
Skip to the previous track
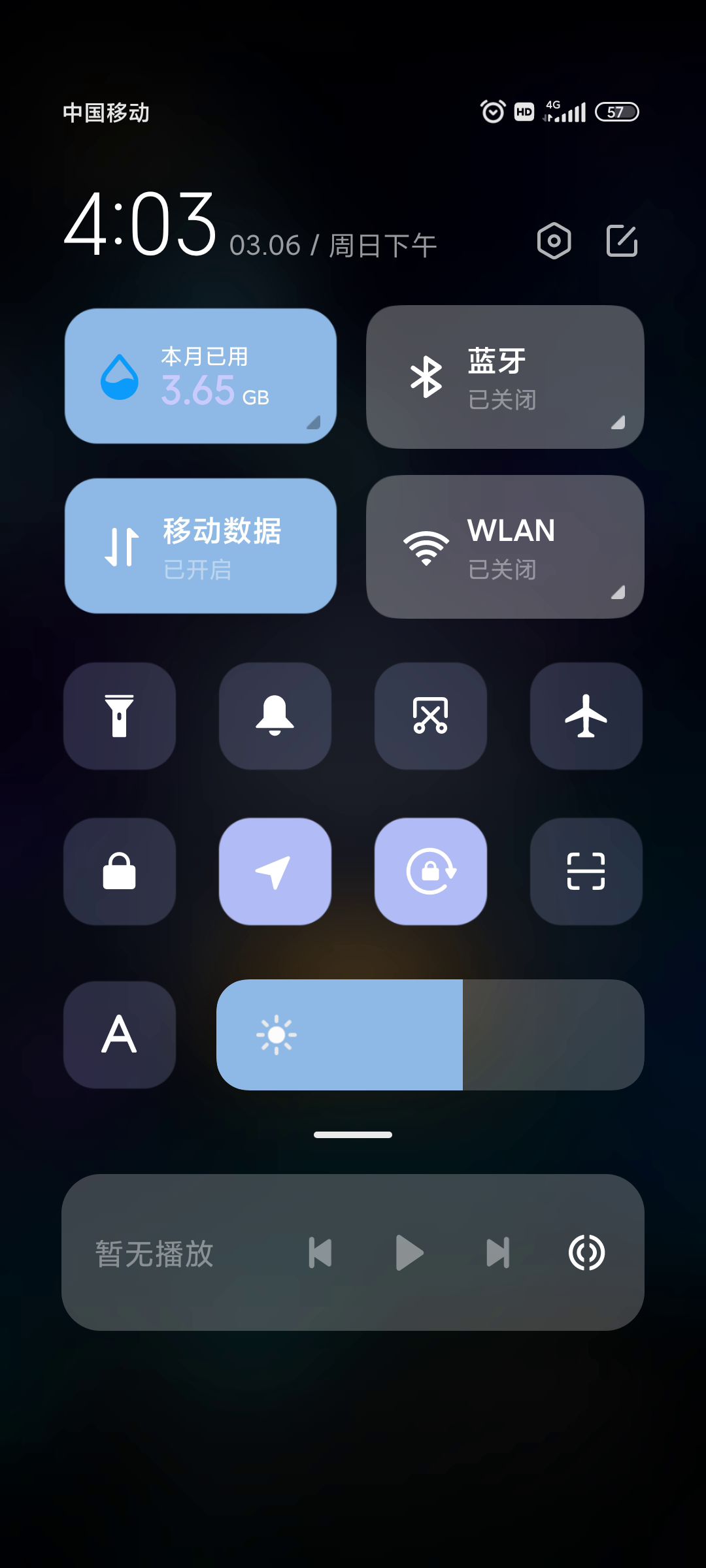point(320,1253)
